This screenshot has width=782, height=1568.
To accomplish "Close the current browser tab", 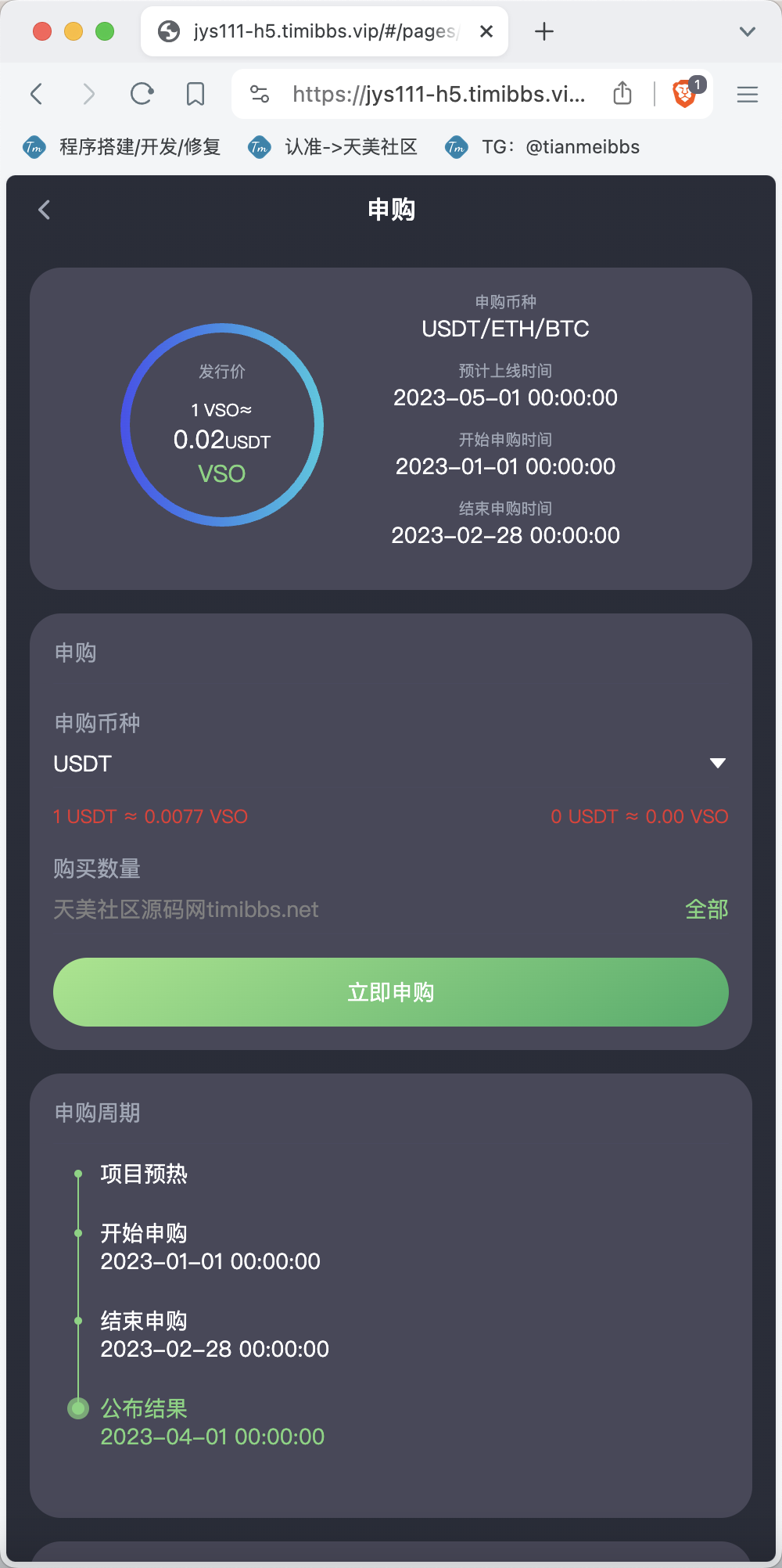I will click(x=486, y=31).
